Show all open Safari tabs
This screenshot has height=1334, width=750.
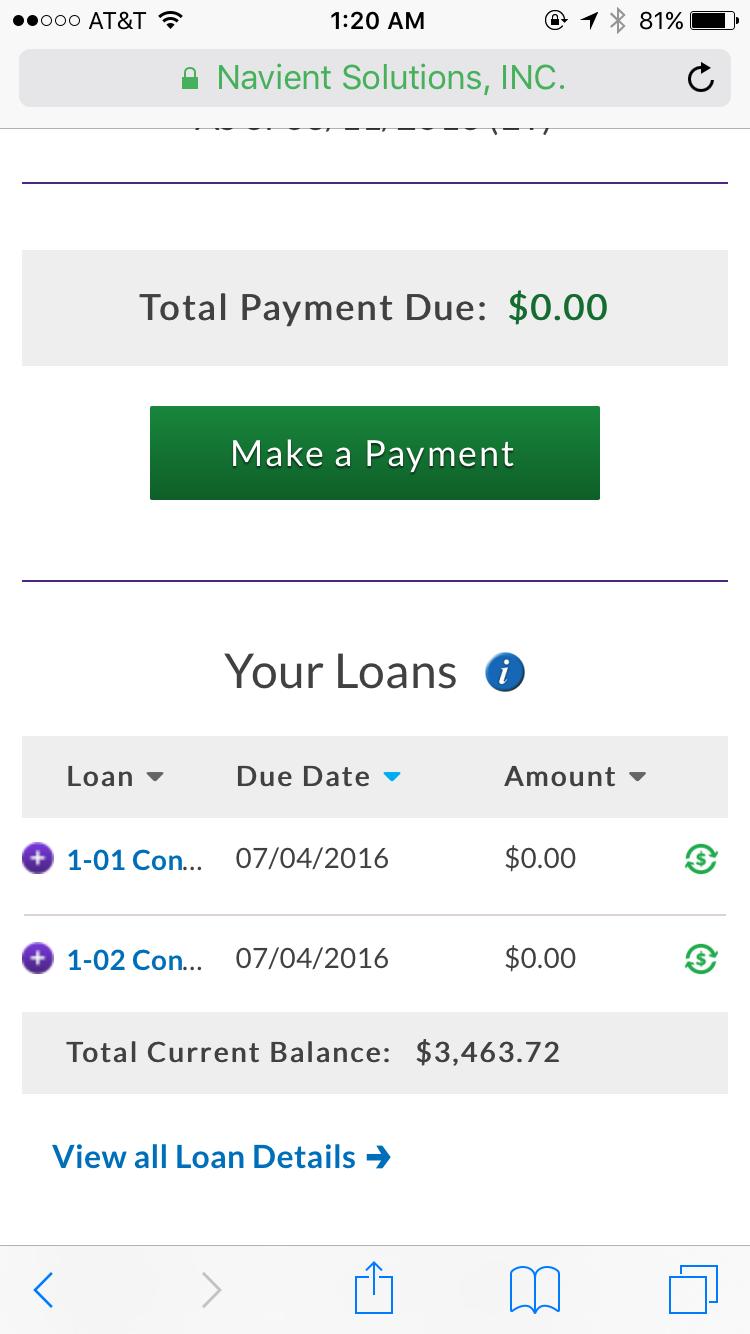click(692, 1289)
